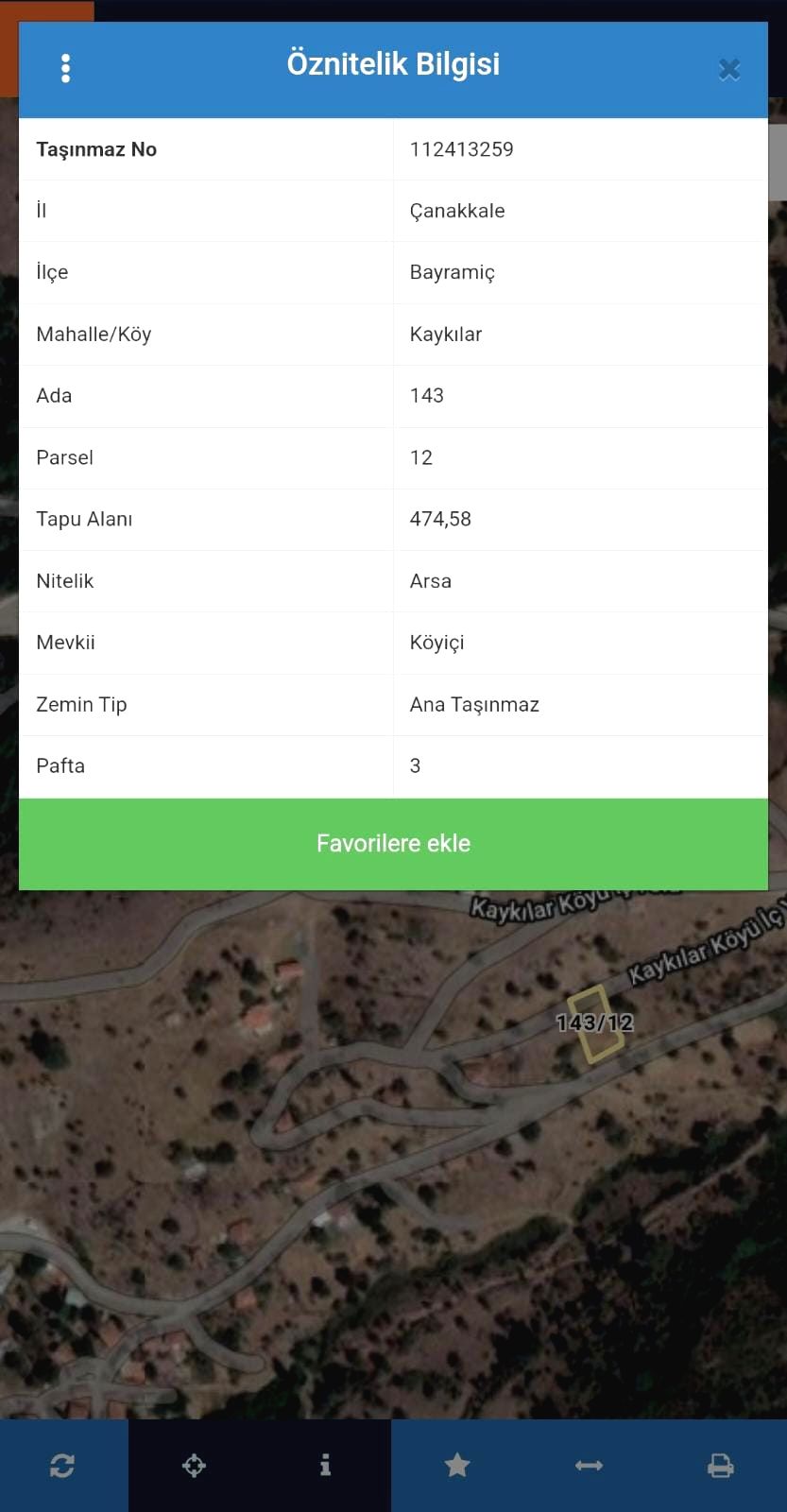The image size is (787, 1512).
Task: Open the three-dot menu in Öznitelik Bilgisi header
Action: coord(65,68)
